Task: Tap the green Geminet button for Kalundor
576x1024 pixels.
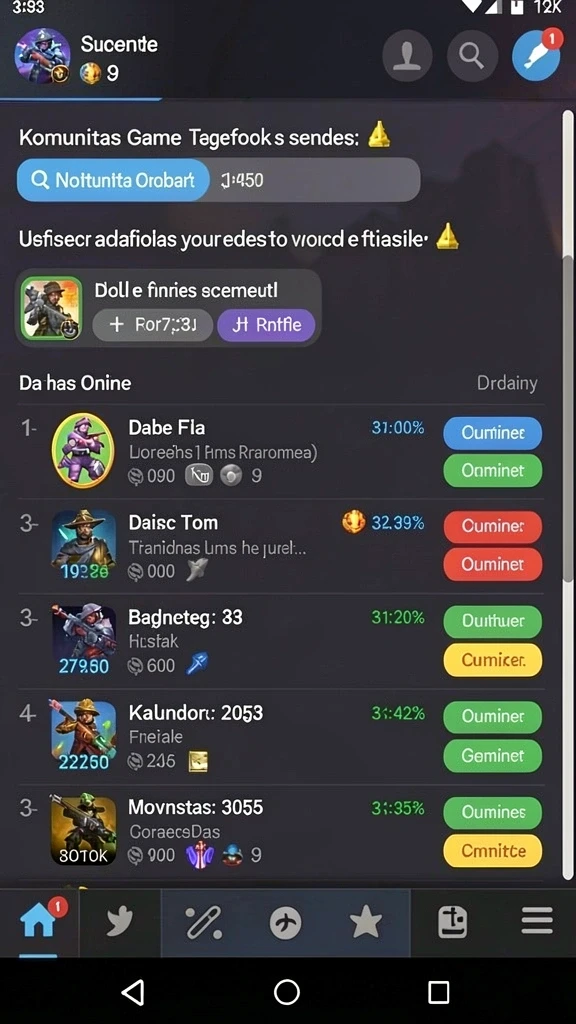Action: click(x=493, y=756)
